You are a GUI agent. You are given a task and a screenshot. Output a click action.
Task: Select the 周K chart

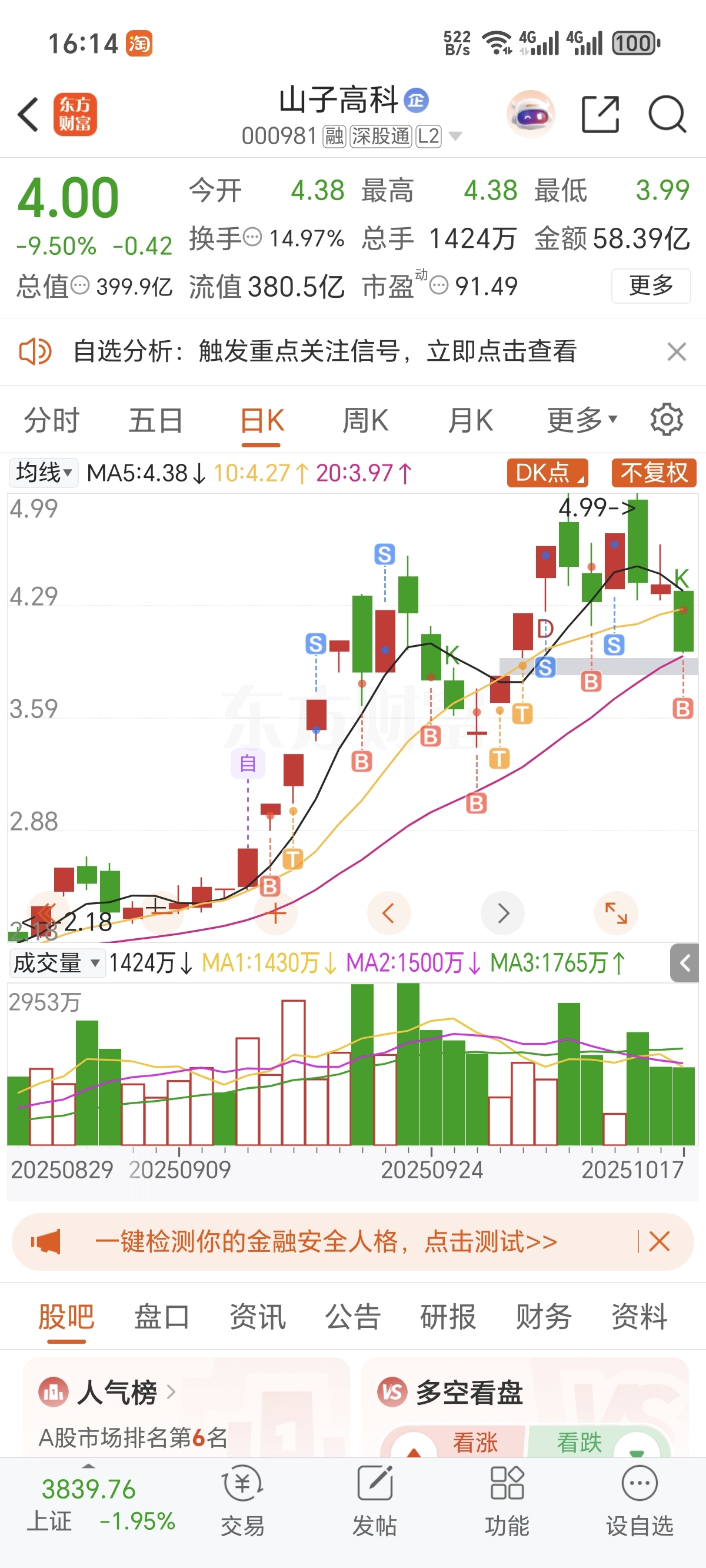365,421
